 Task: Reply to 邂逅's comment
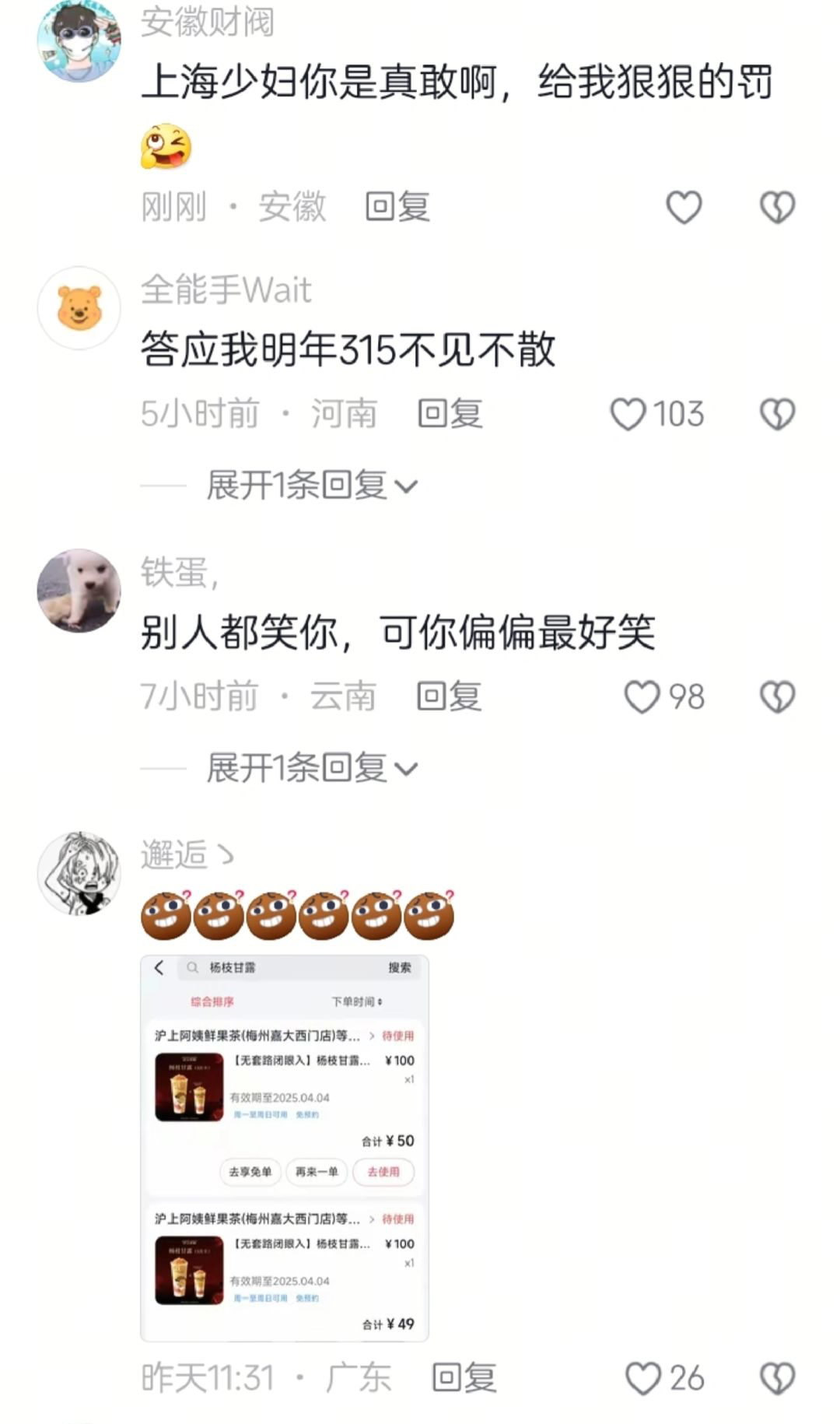(464, 1377)
